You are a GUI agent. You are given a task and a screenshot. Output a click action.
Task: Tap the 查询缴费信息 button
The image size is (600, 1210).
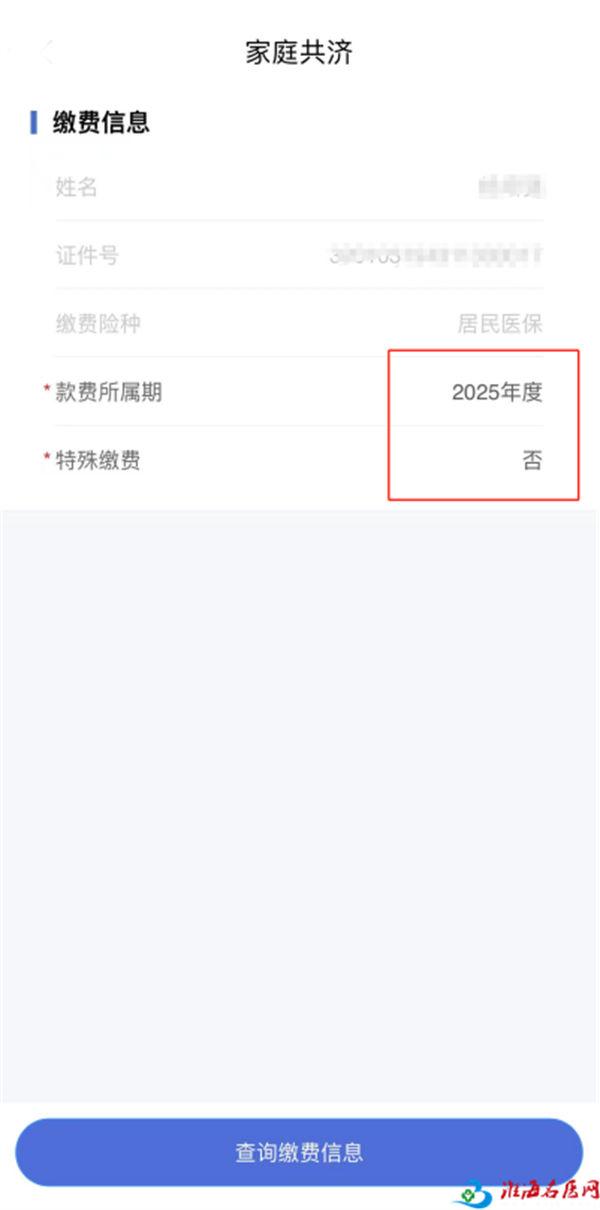click(x=299, y=1152)
